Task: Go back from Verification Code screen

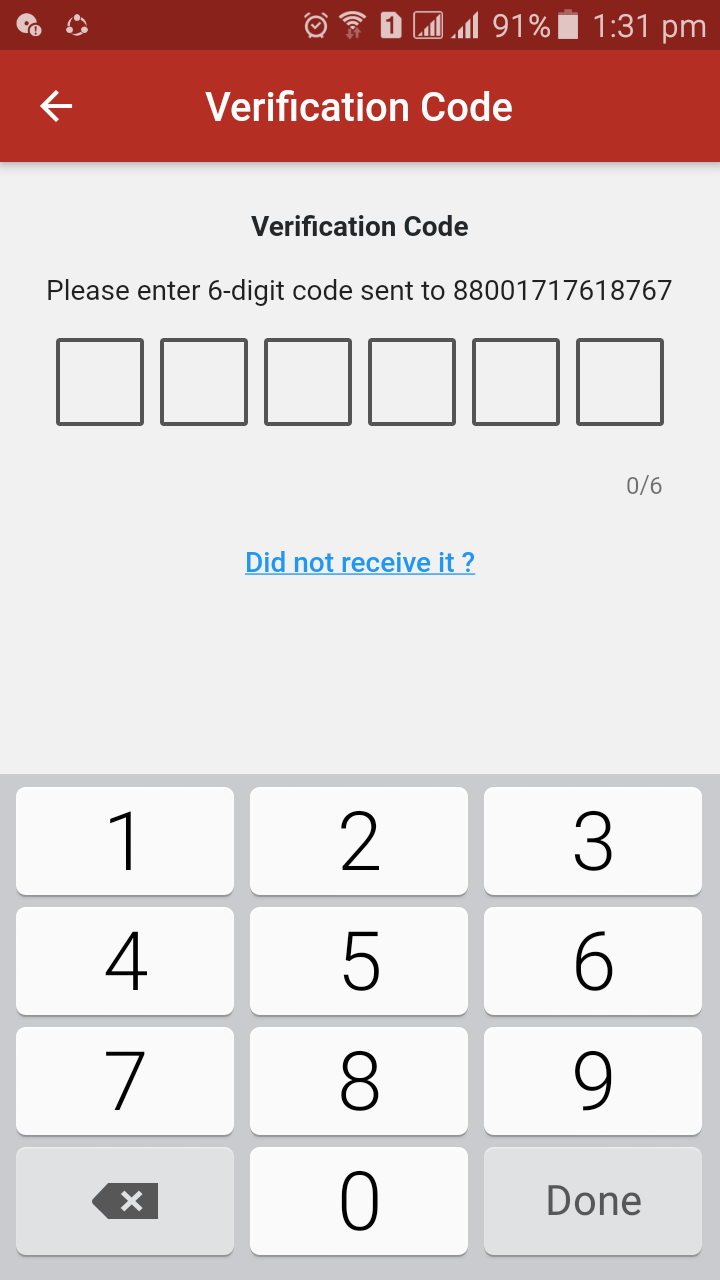Action: [x=56, y=107]
